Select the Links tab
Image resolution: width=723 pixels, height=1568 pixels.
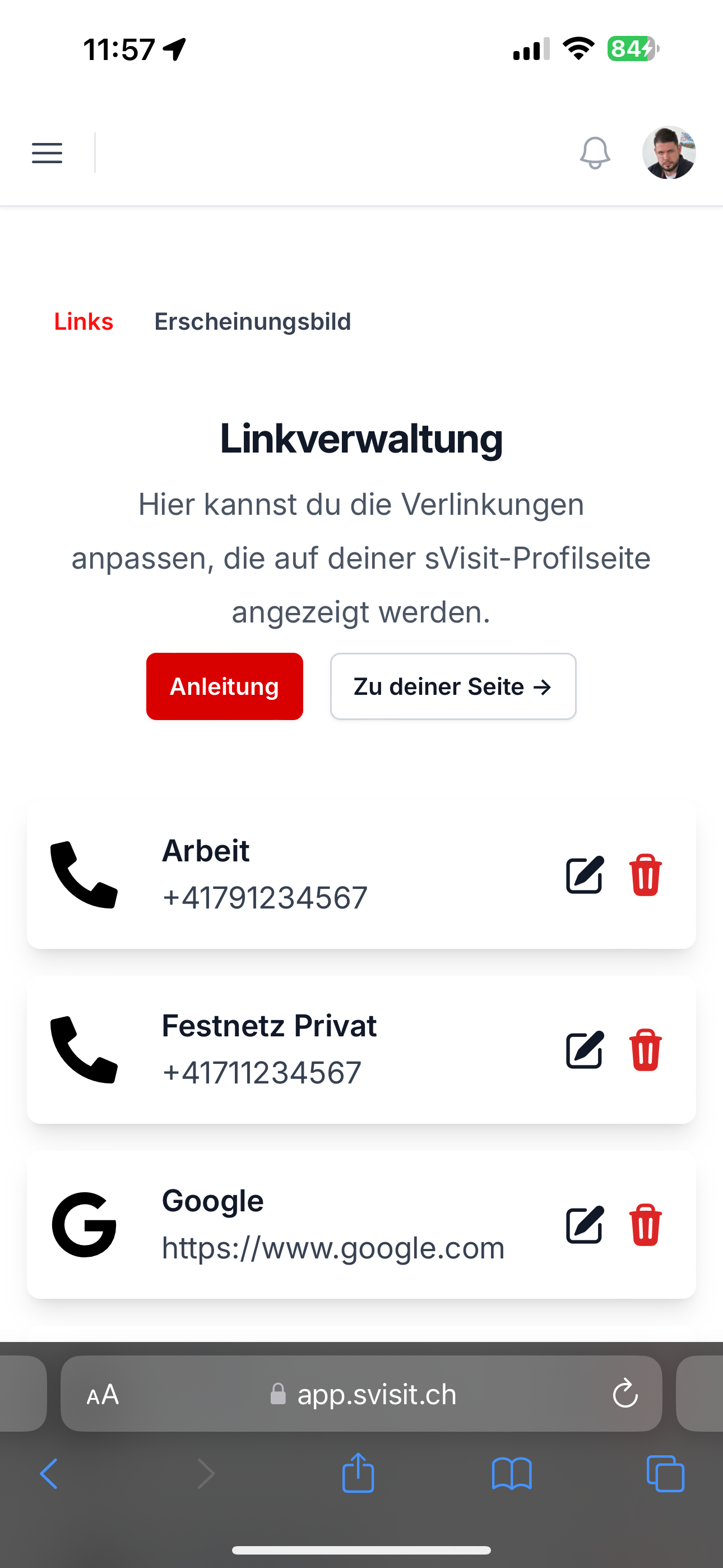tap(84, 321)
